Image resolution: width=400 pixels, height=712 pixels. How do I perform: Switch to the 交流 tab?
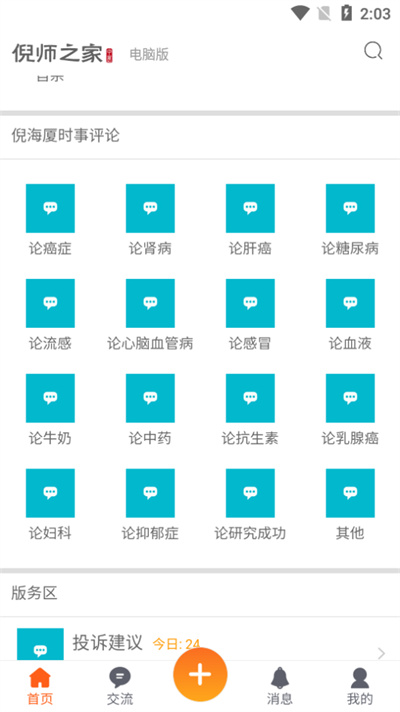point(120,686)
